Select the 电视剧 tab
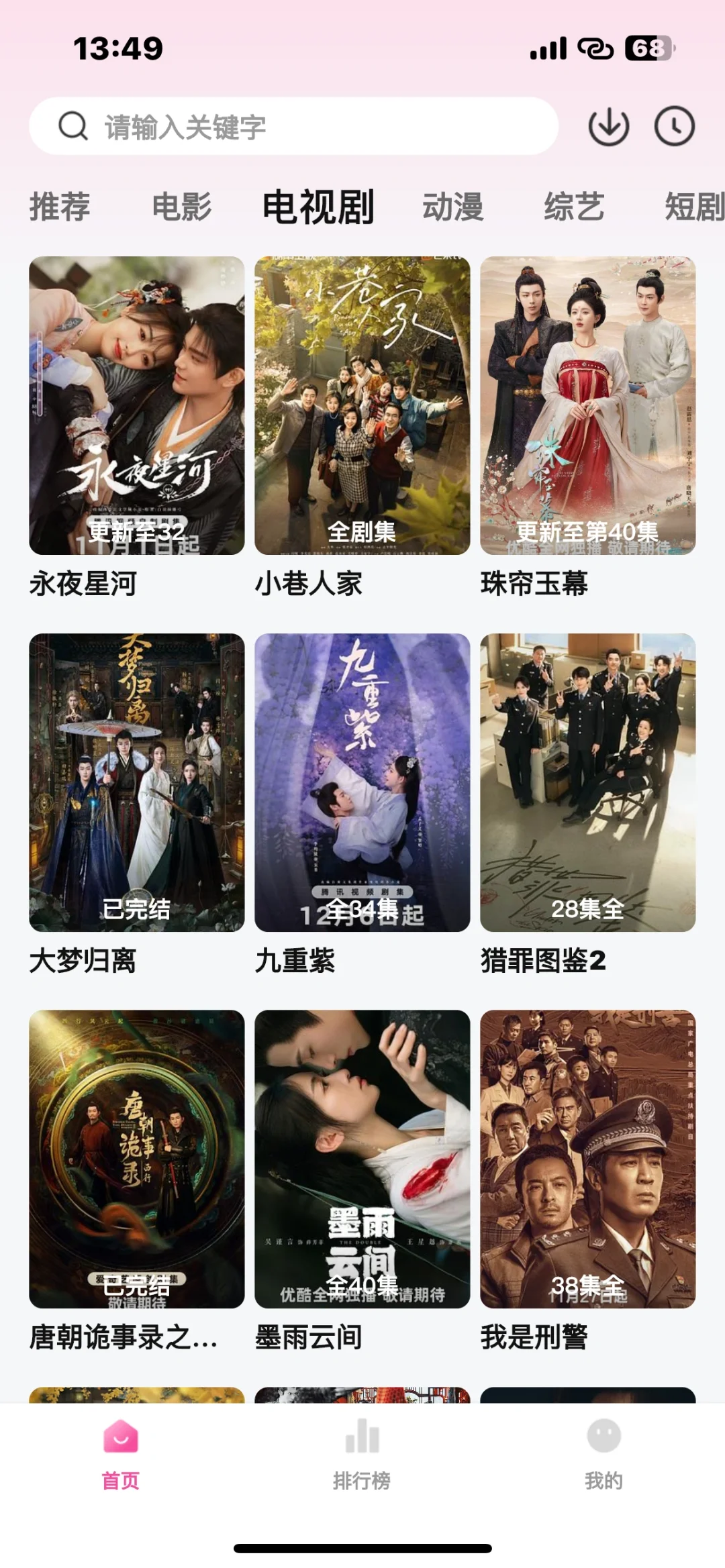 coord(318,206)
